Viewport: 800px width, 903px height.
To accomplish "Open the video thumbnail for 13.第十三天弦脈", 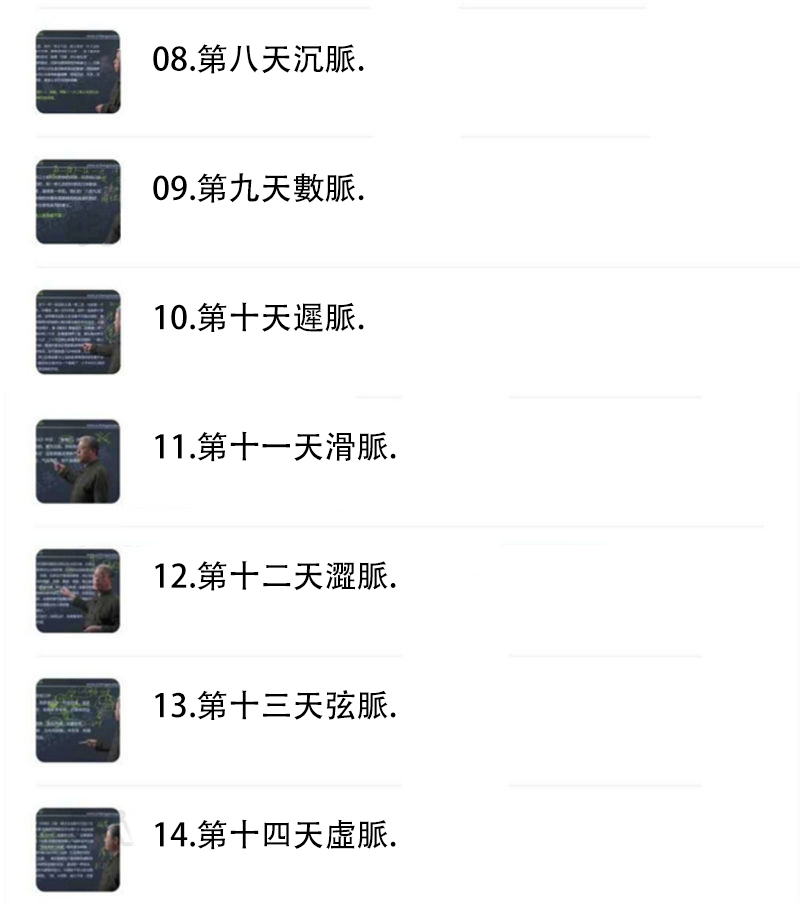I will point(77,719).
